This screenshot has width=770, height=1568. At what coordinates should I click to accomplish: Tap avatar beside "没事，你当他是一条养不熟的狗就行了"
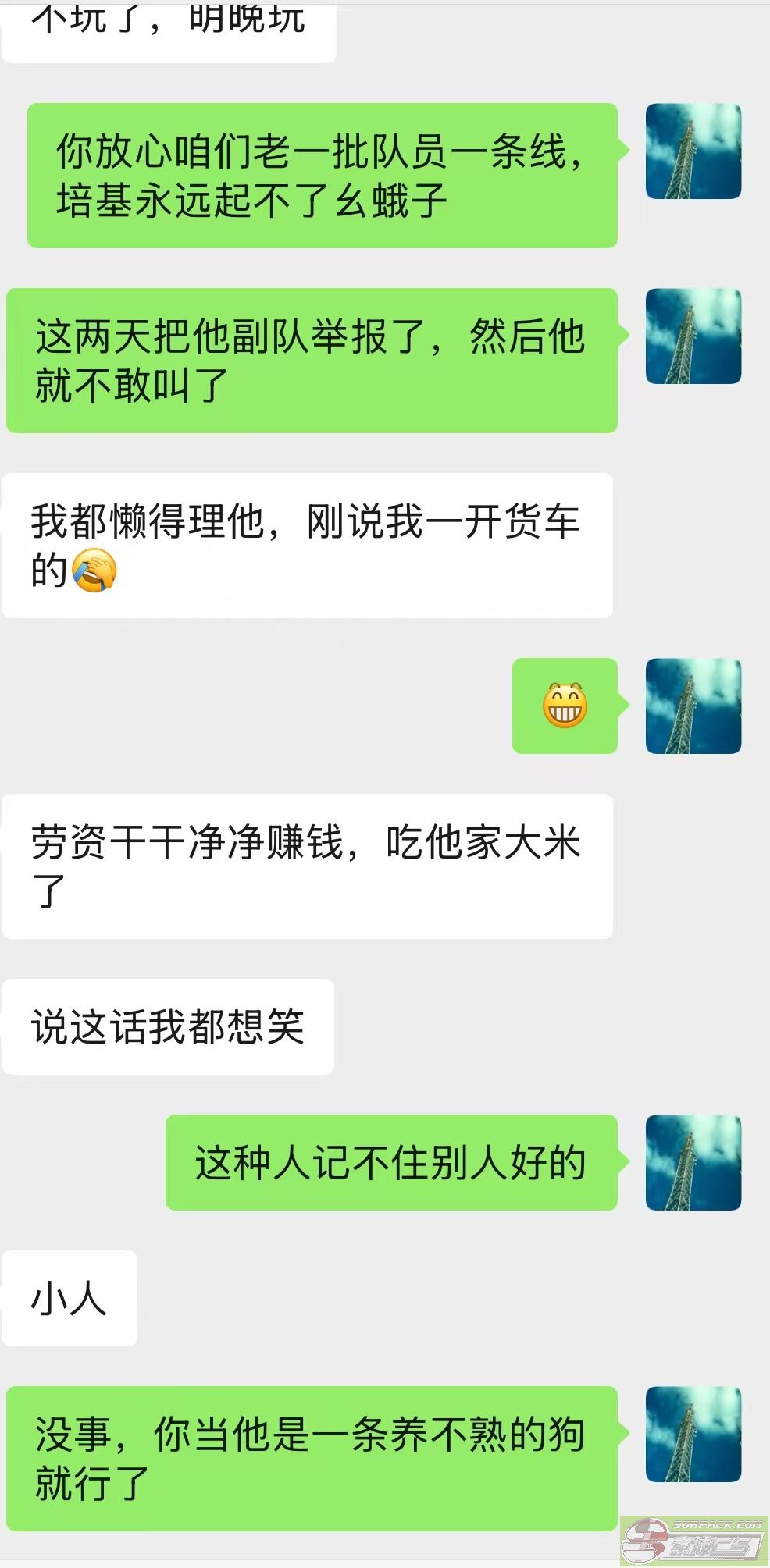[x=693, y=1435]
